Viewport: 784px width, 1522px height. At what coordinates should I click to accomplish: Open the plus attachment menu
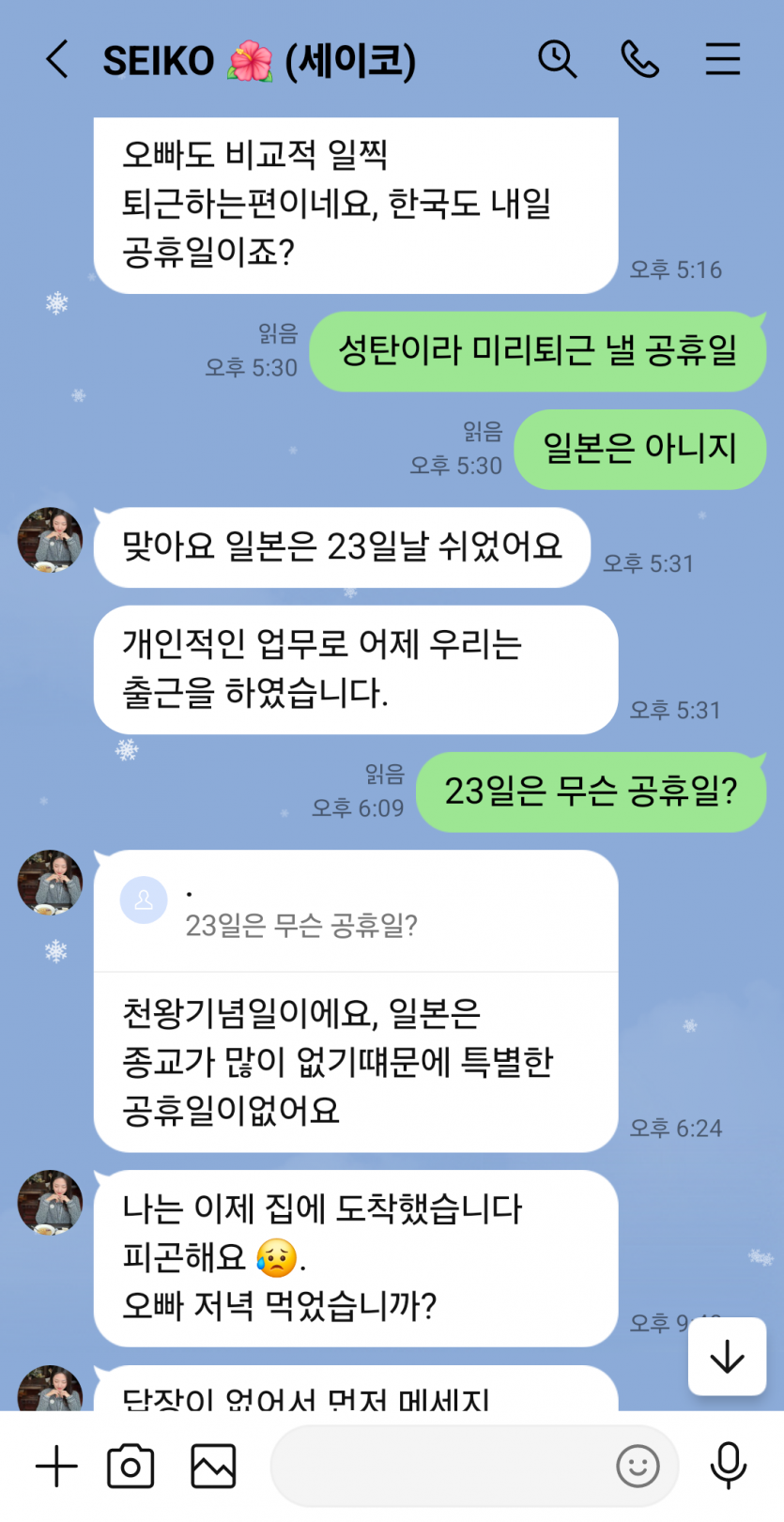click(x=56, y=1467)
